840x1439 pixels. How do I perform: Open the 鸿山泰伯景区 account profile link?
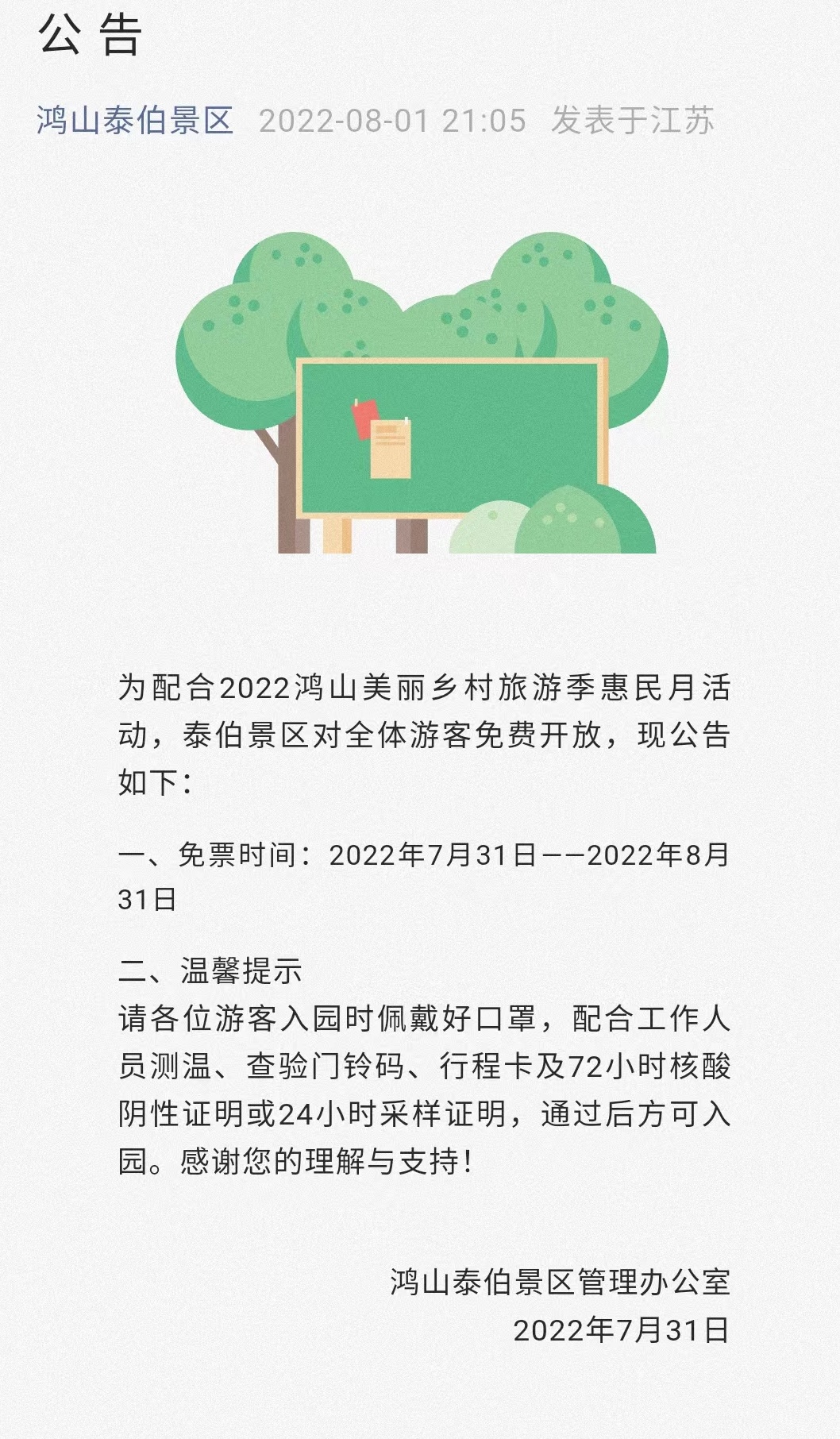tap(135, 121)
